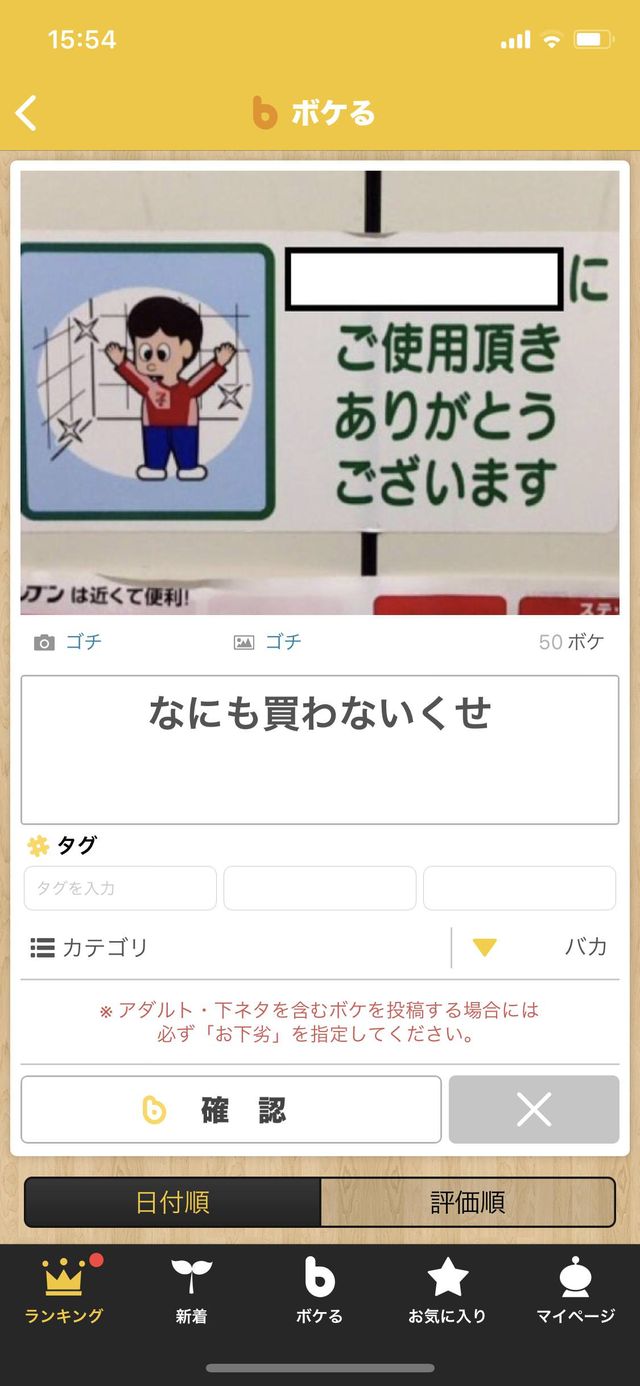This screenshot has height=1386, width=640.
Task: Open the ゴチ link beside the image icon
Action: [283, 642]
